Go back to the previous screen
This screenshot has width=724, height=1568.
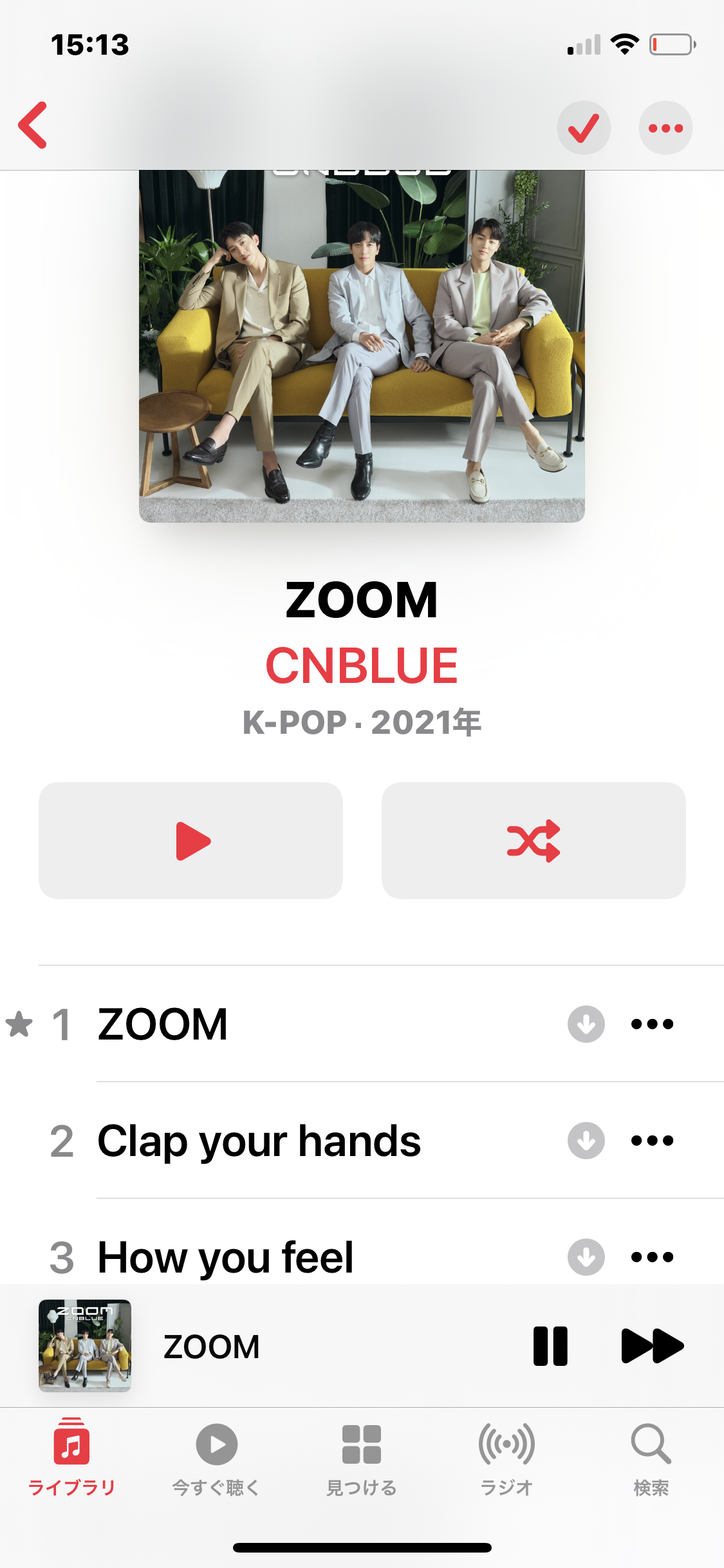pos(33,126)
